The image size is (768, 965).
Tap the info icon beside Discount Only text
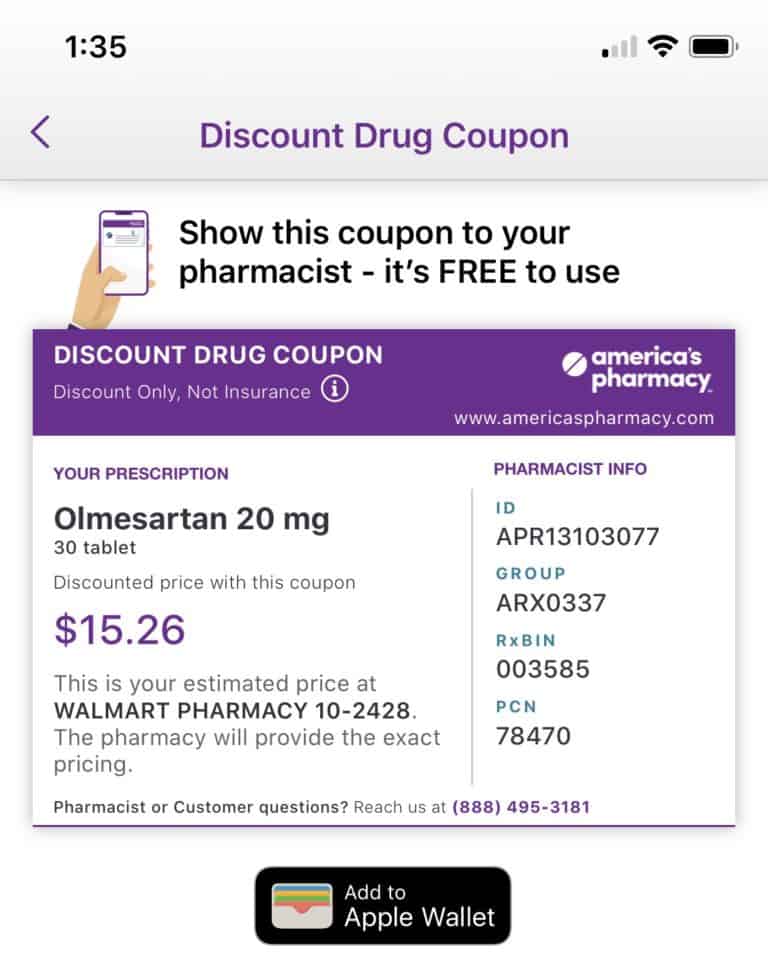coord(335,391)
